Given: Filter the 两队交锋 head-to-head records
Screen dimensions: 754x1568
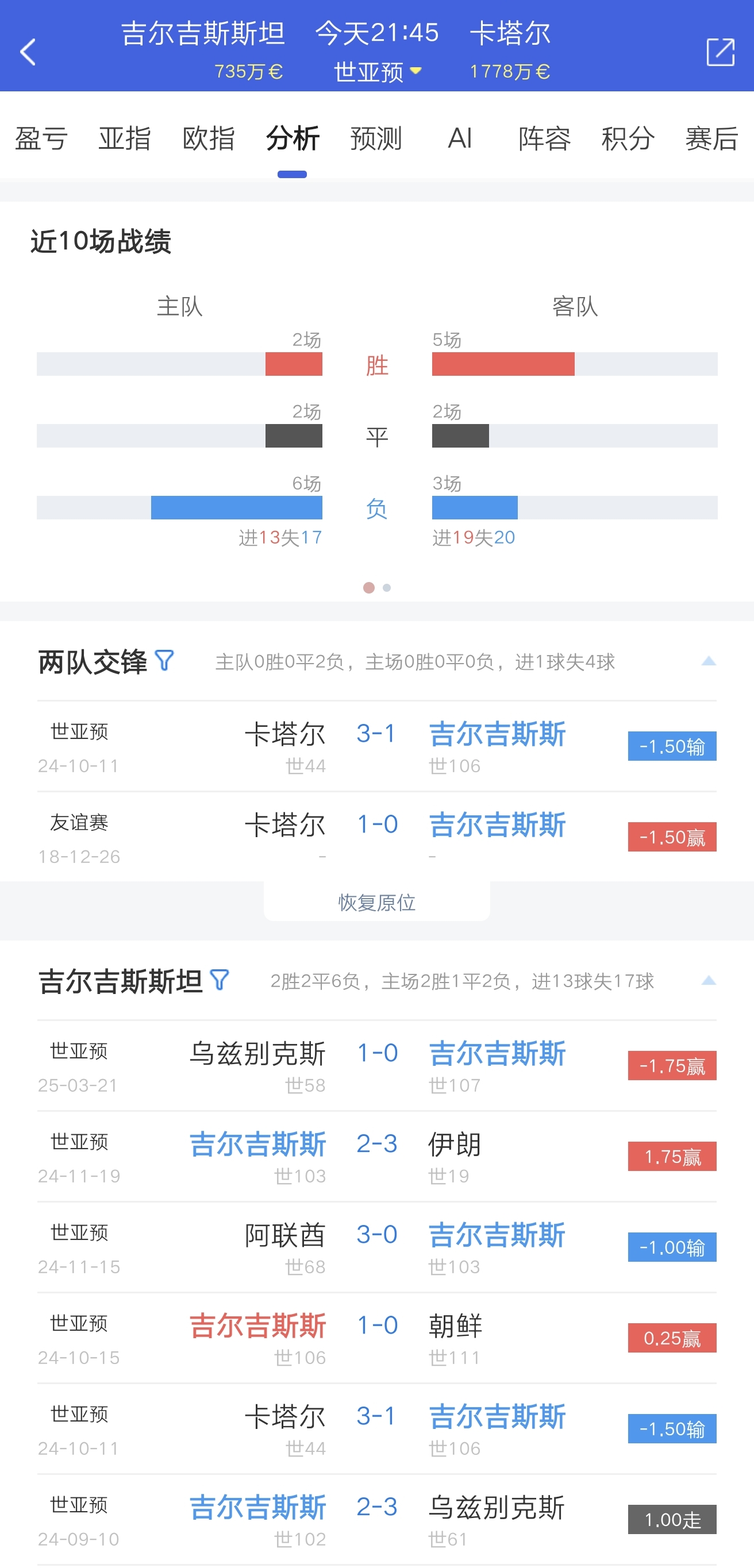Looking at the screenshot, I should point(164,660).
